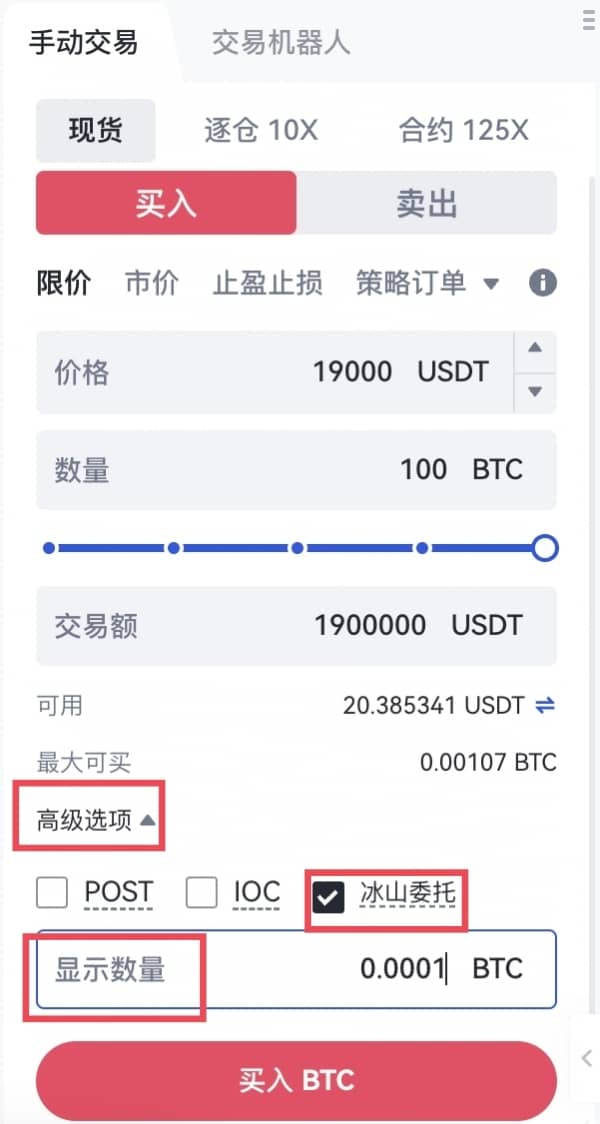Select 市价 order type
600x1124 pixels.
point(152,283)
